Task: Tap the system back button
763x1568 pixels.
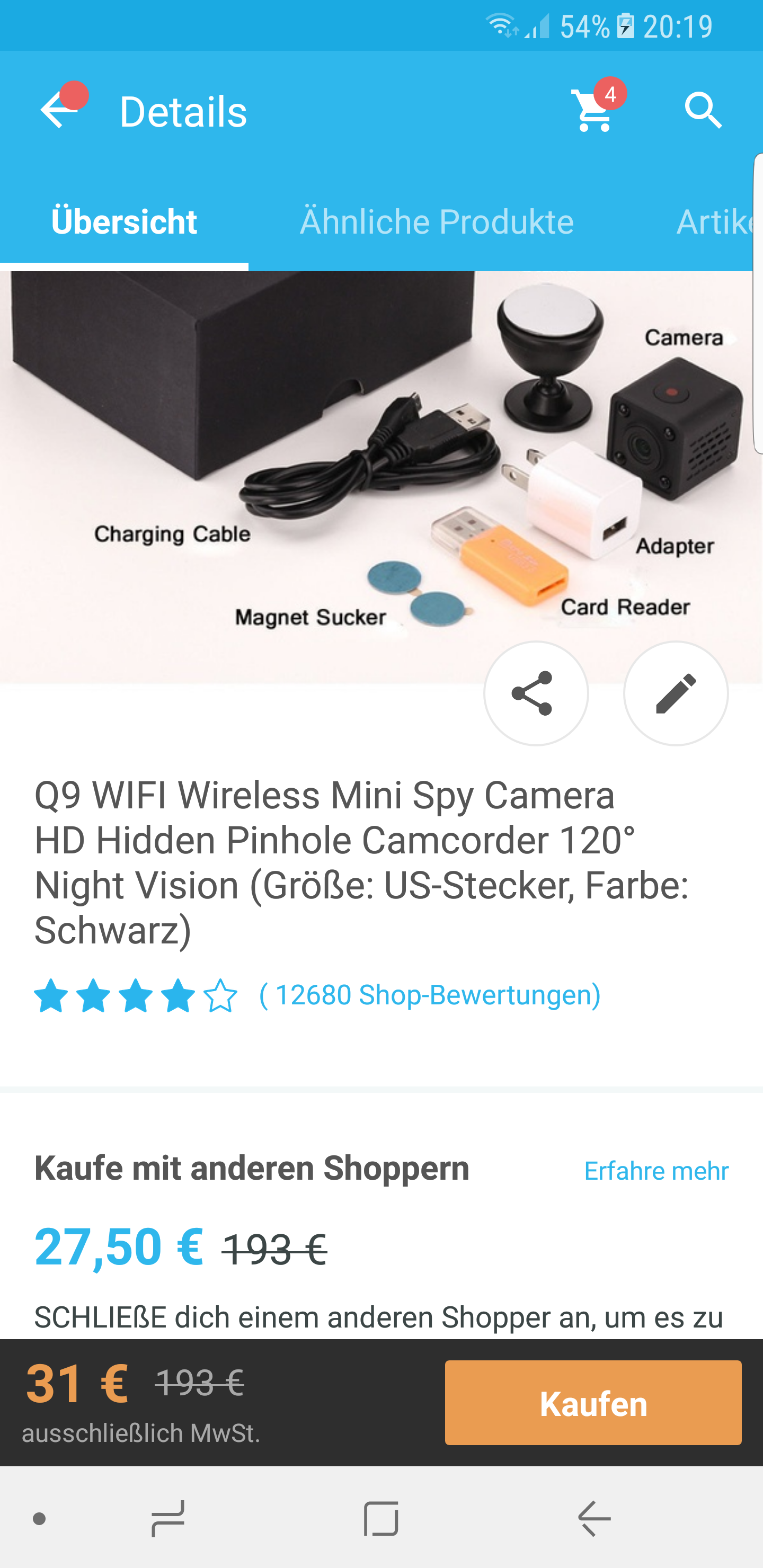Action: 595,1518
